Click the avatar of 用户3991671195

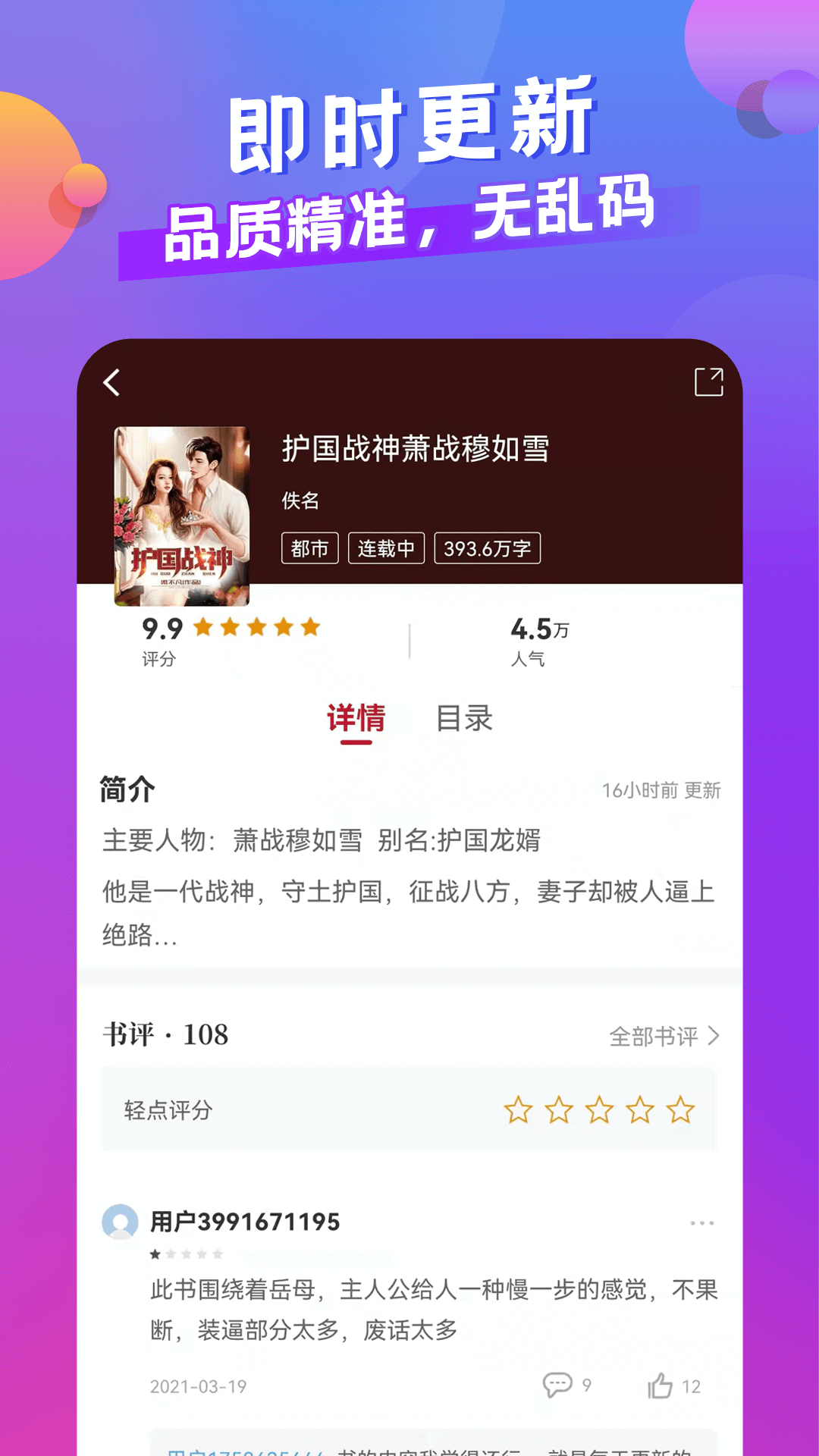point(121,1221)
